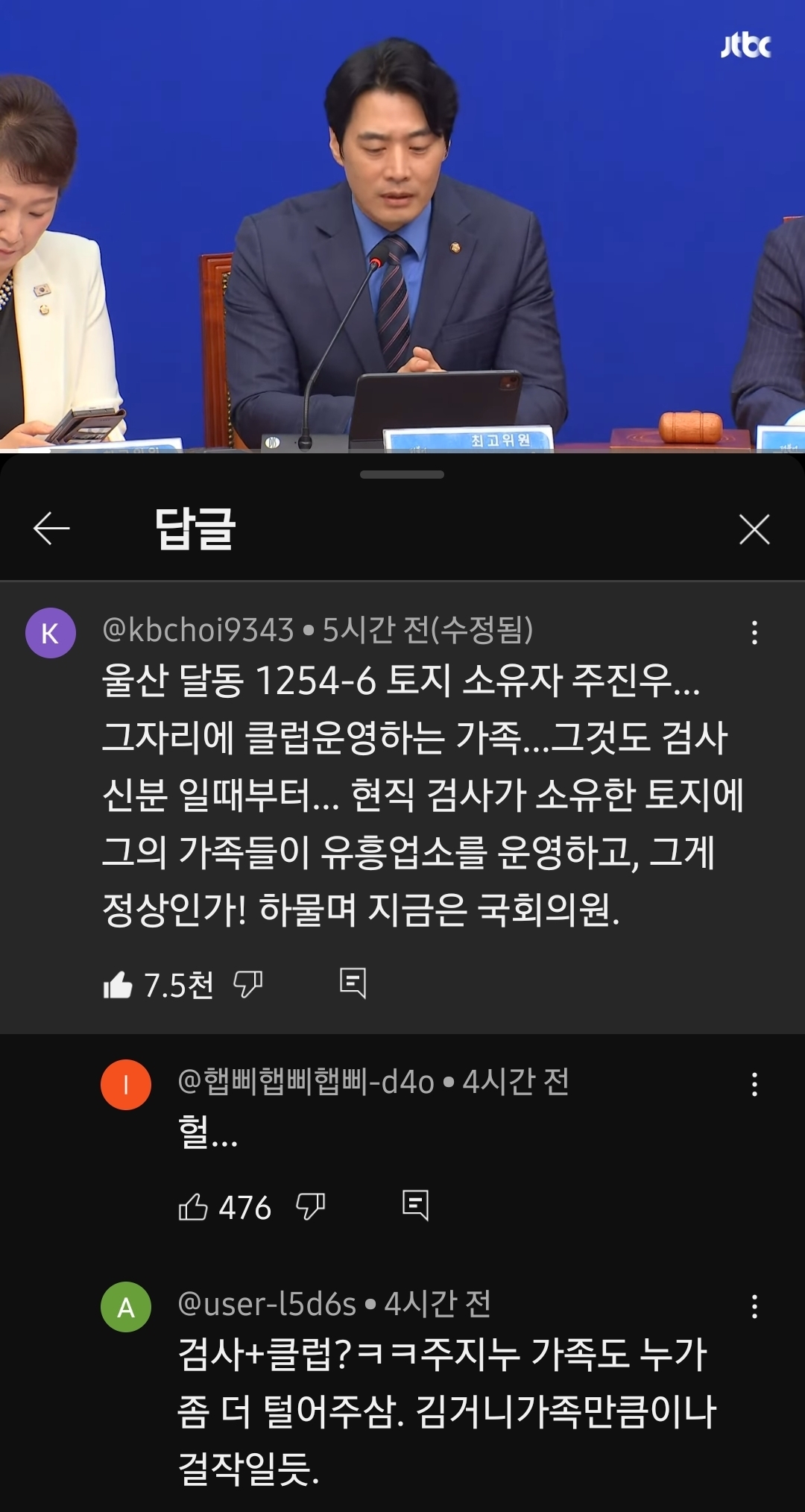
Task: Tap the panel drag handle
Action: point(402,474)
